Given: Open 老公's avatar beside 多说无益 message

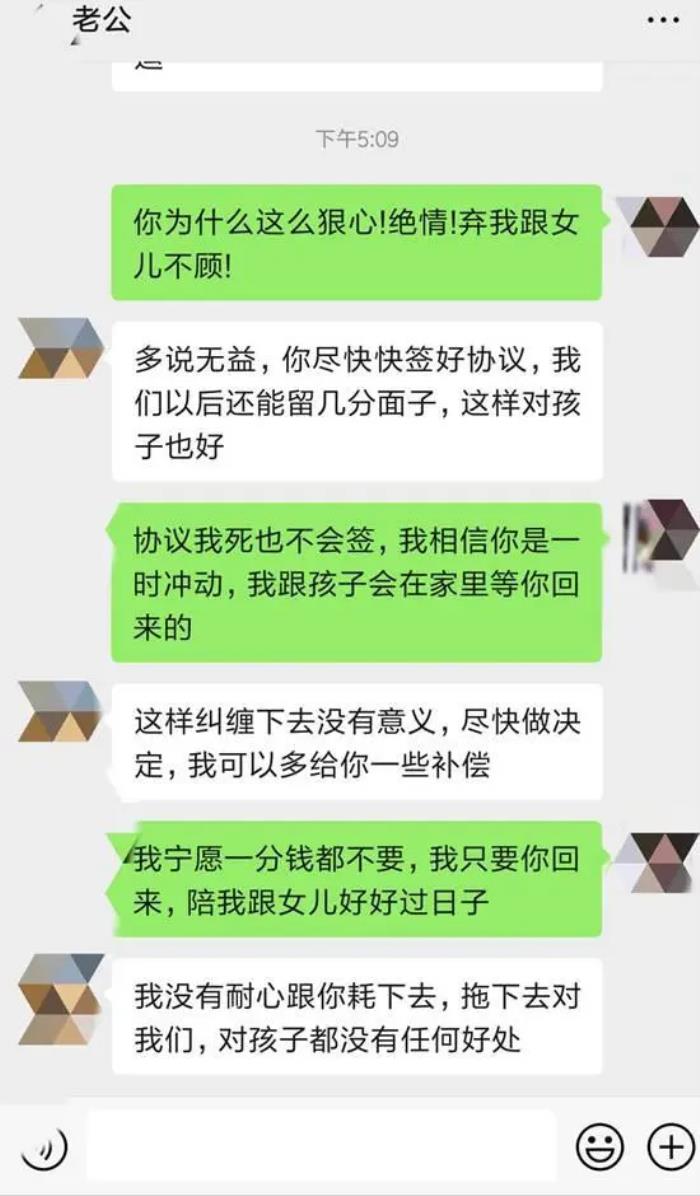Looking at the screenshot, I should point(60,349).
